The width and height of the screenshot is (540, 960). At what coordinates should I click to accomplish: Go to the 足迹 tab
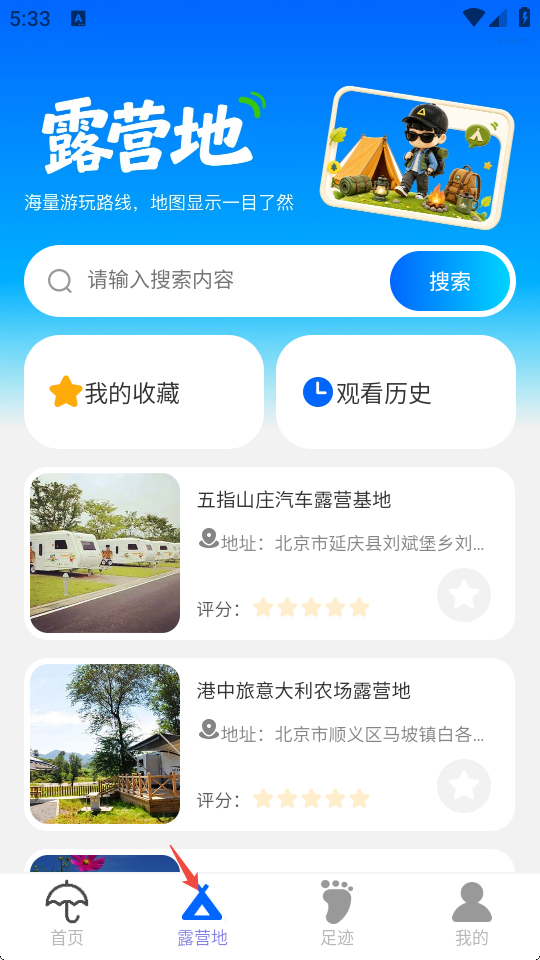click(337, 914)
